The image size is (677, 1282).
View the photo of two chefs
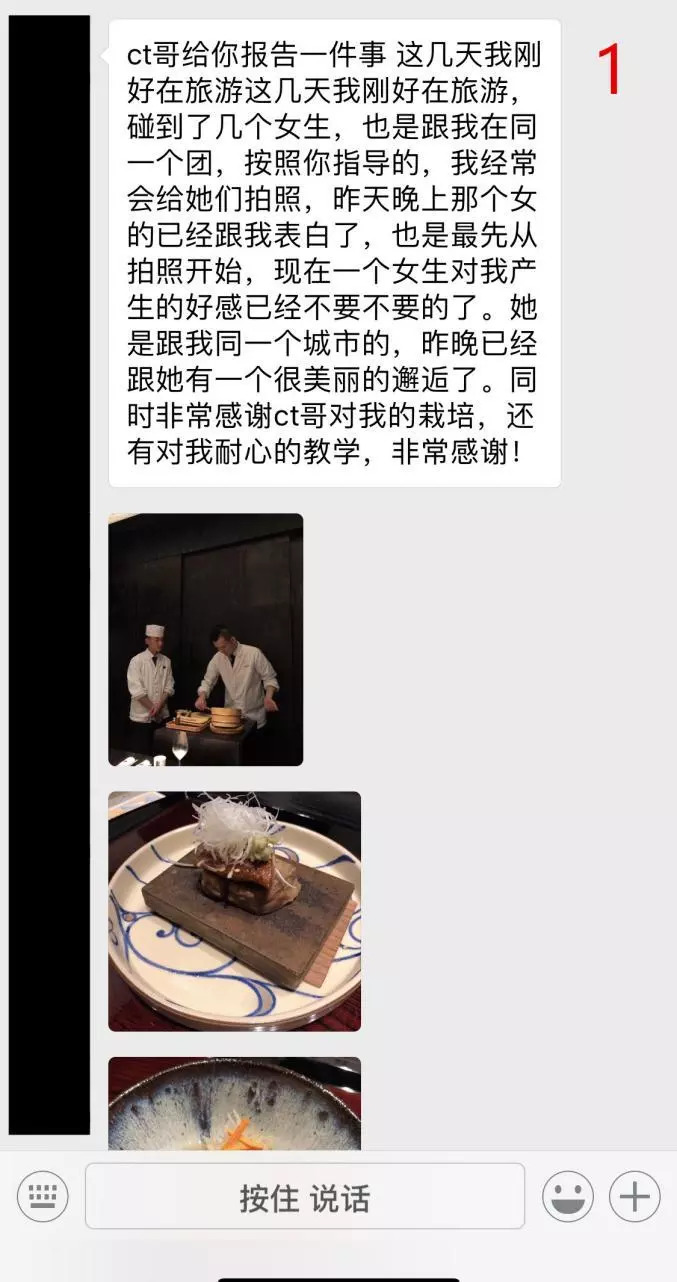(x=205, y=640)
